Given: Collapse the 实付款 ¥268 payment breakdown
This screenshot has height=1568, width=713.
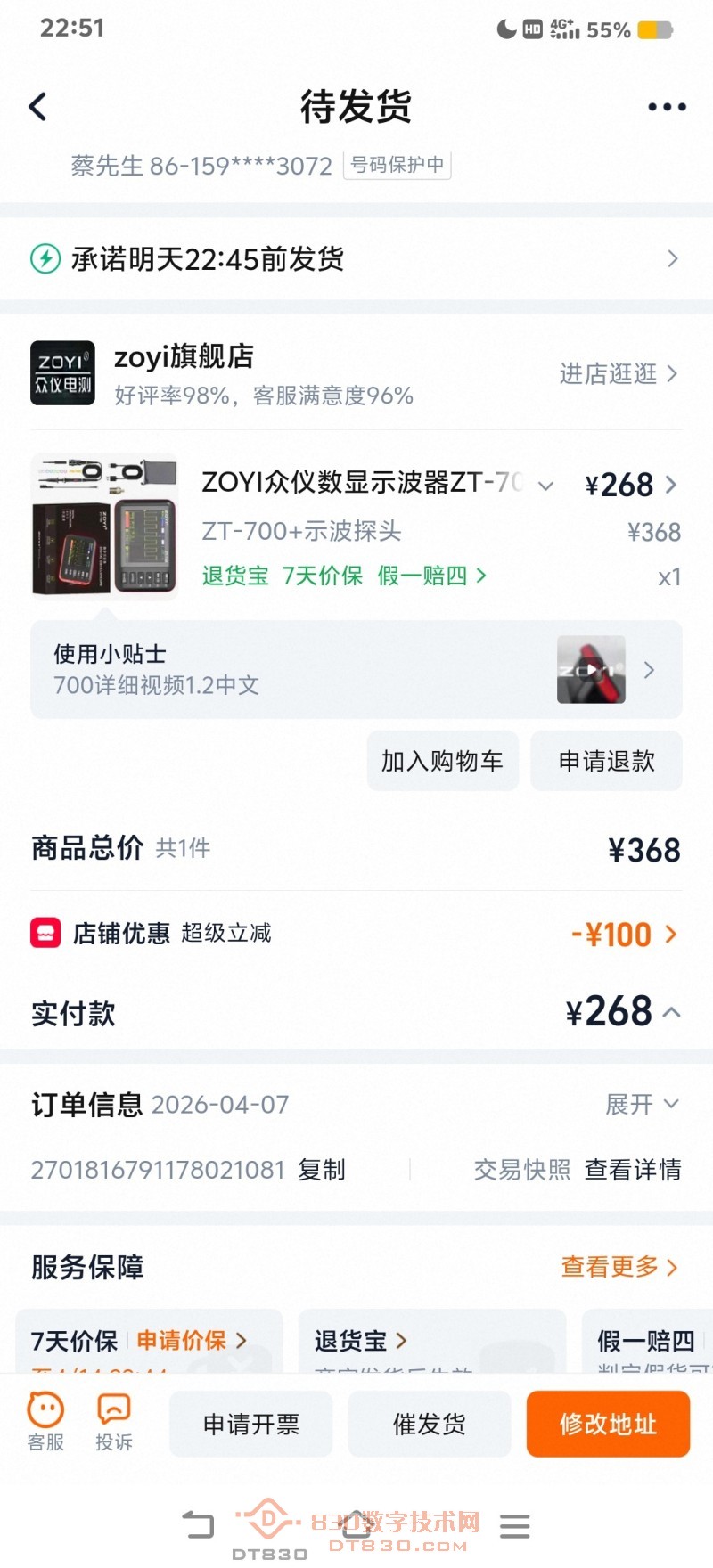Looking at the screenshot, I should [672, 1012].
